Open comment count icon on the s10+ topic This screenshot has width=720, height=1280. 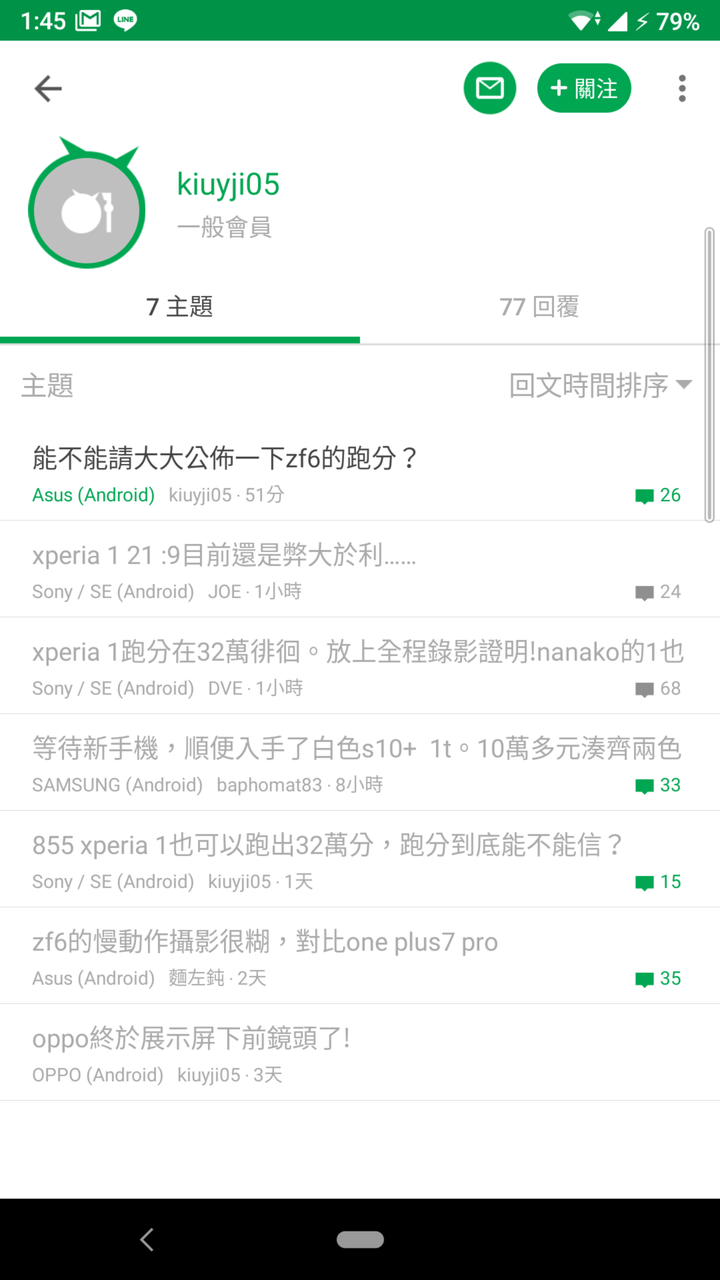click(645, 785)
